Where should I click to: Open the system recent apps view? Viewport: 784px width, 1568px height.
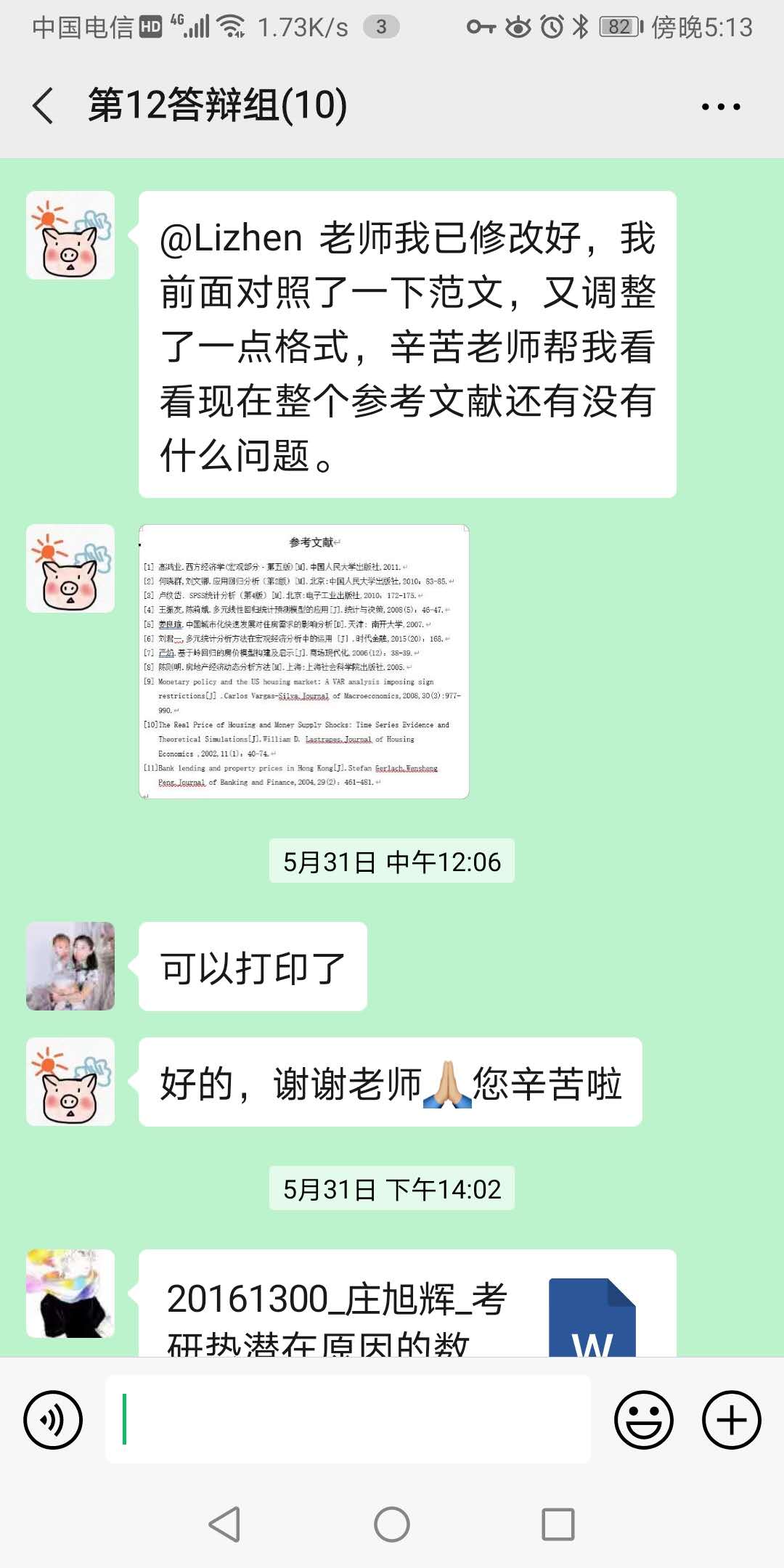[x=558, y=1524]
